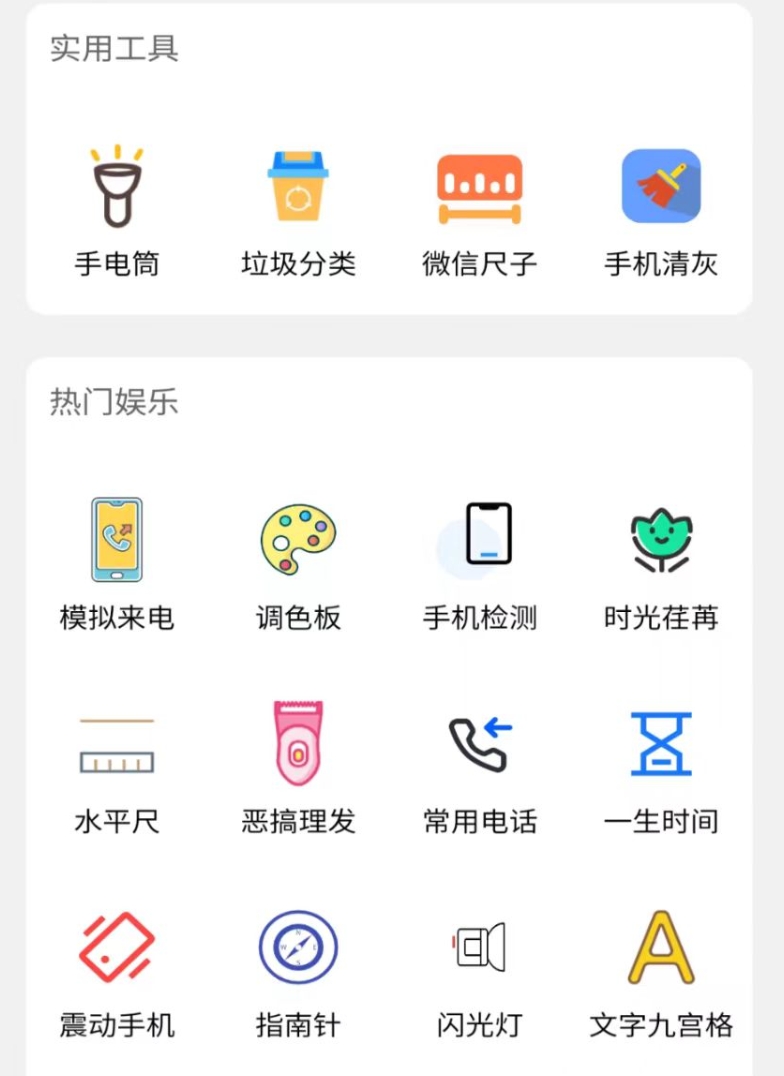The image size is (784, 1076).
Task: Tap the 垃圾分类 label text
Action: [x=297, y=262]
